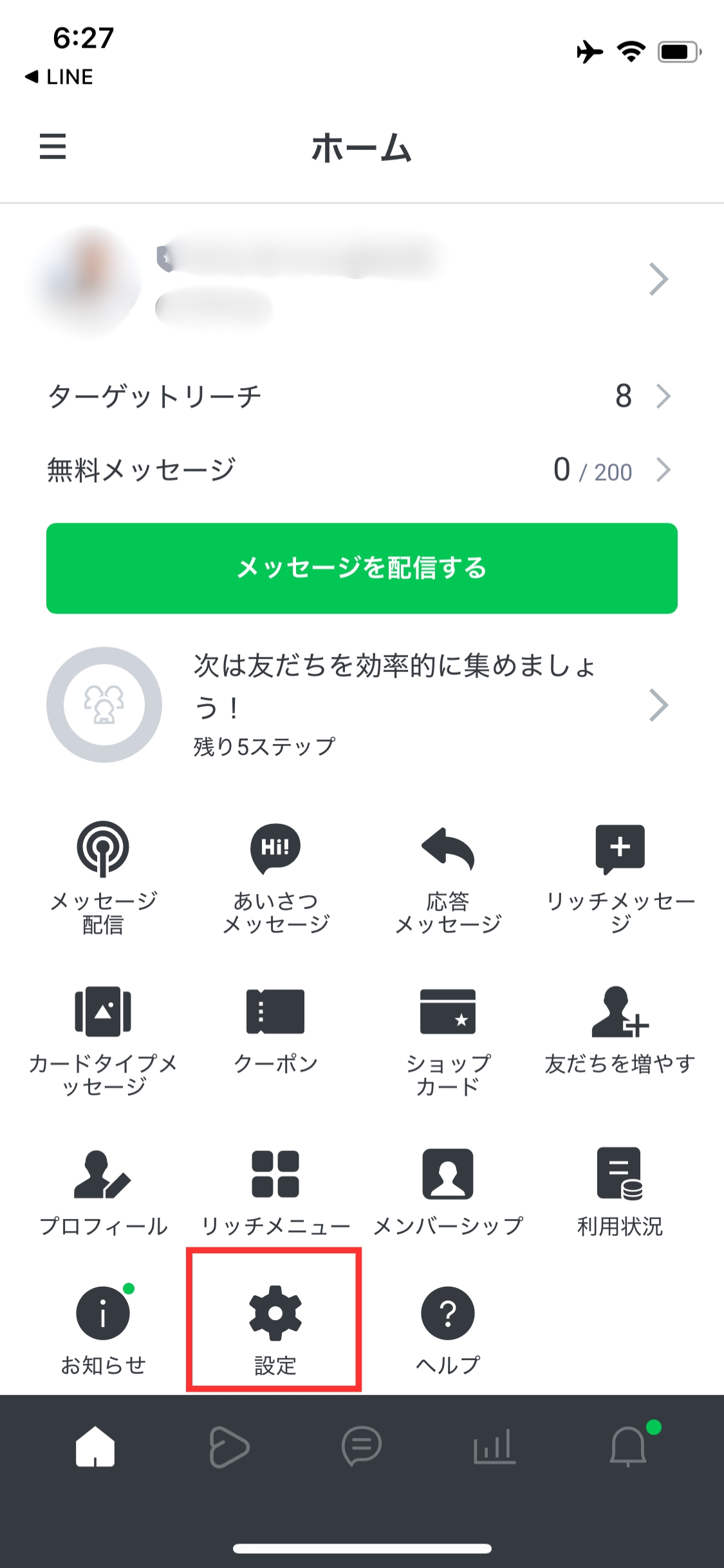Open リッチメッセージ shortcut
This screenshot has width=724, height=1568.
620,875
